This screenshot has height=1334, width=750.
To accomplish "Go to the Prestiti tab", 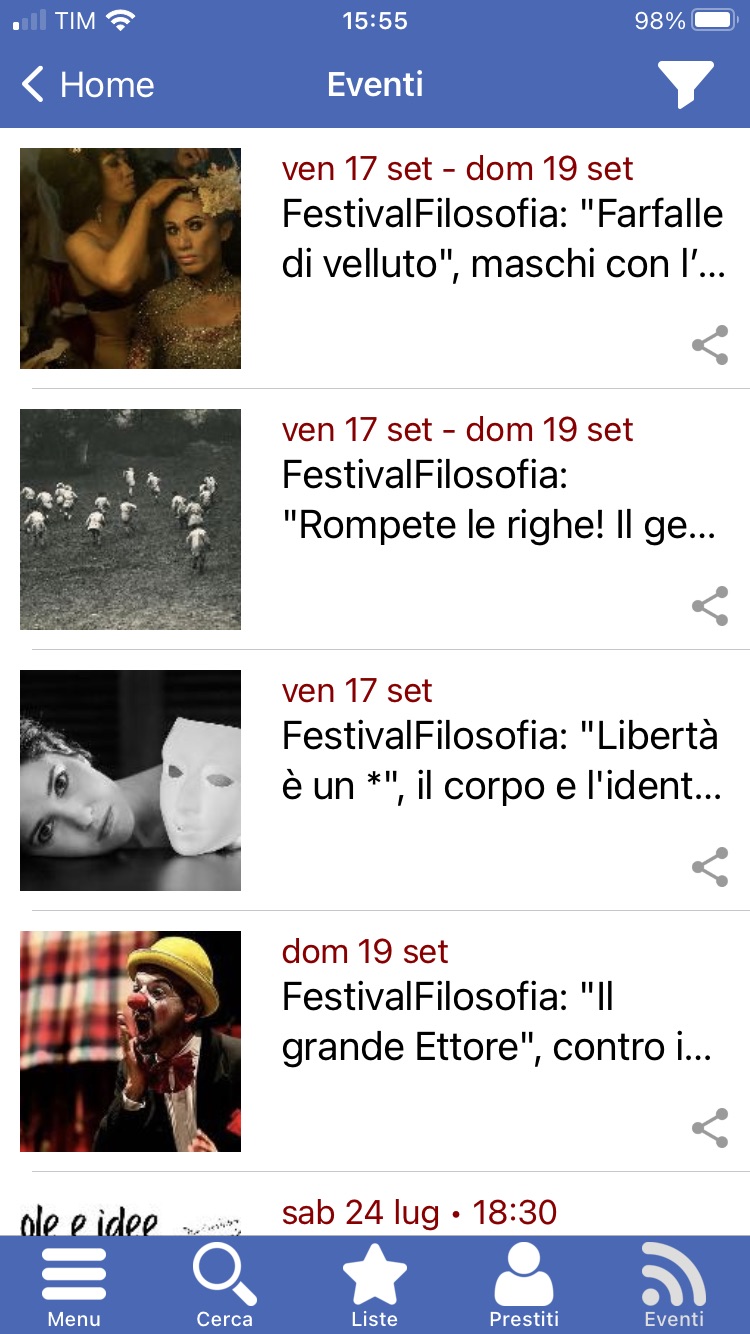I will (x=524, y=1286).
